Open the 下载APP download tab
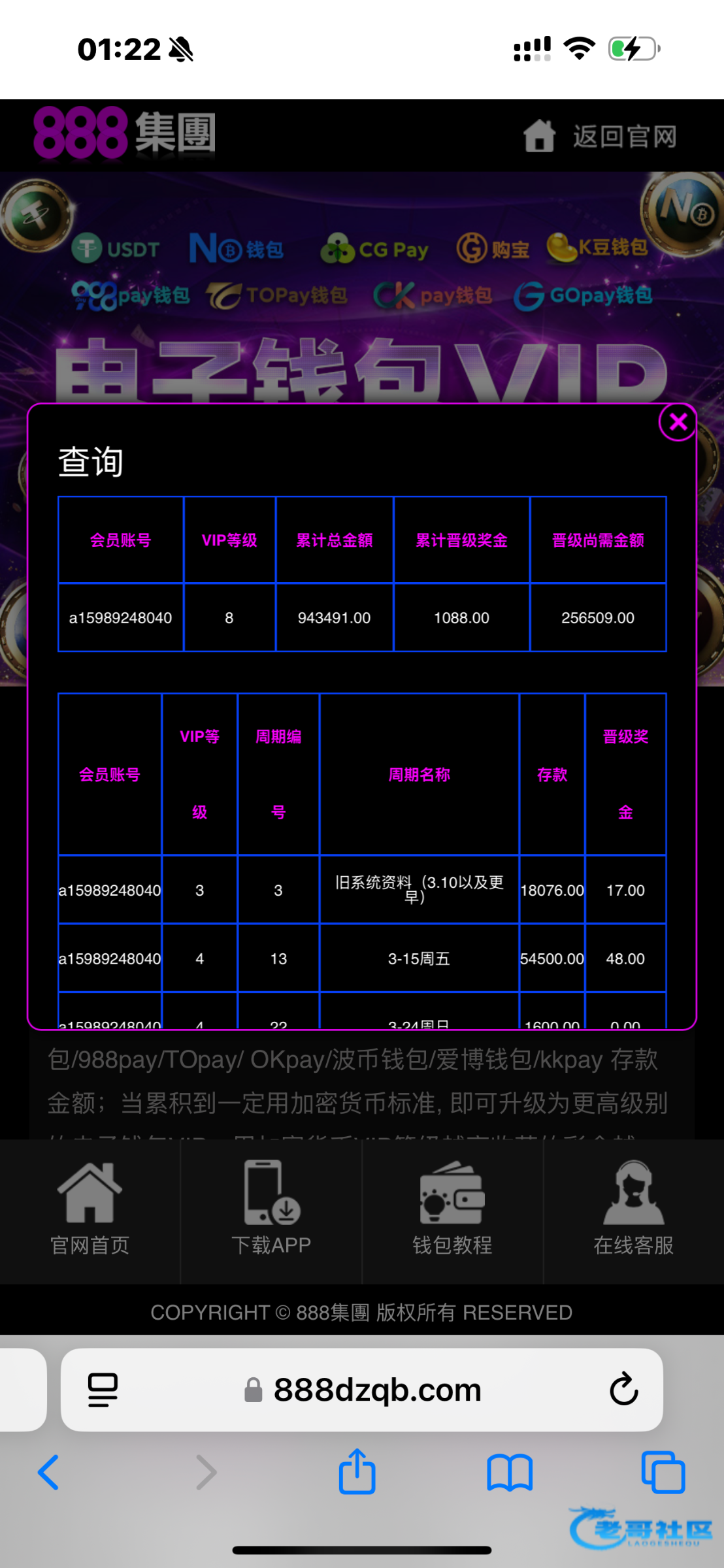 pyautogui.click(x=271, y=1209)
